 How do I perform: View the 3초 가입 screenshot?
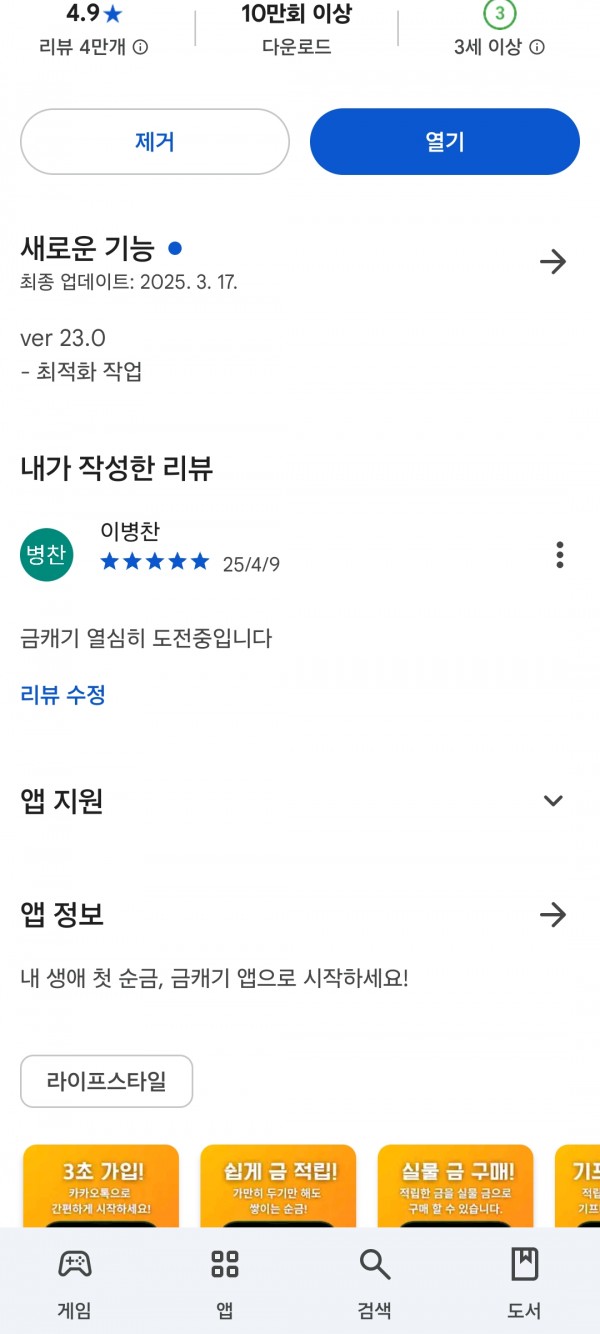pos(101,1186)
